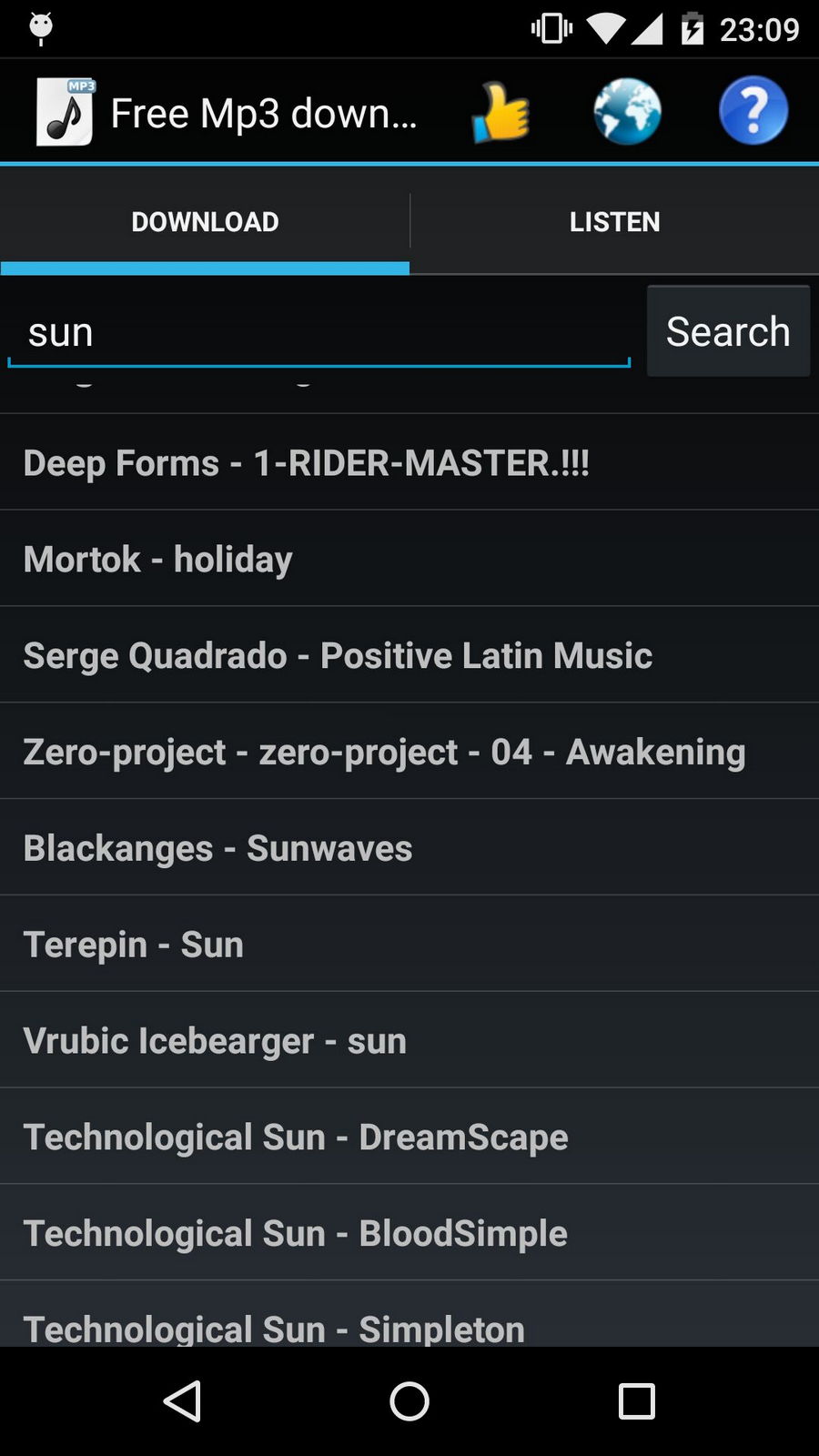Return to the home screen

pos(409,1401)
